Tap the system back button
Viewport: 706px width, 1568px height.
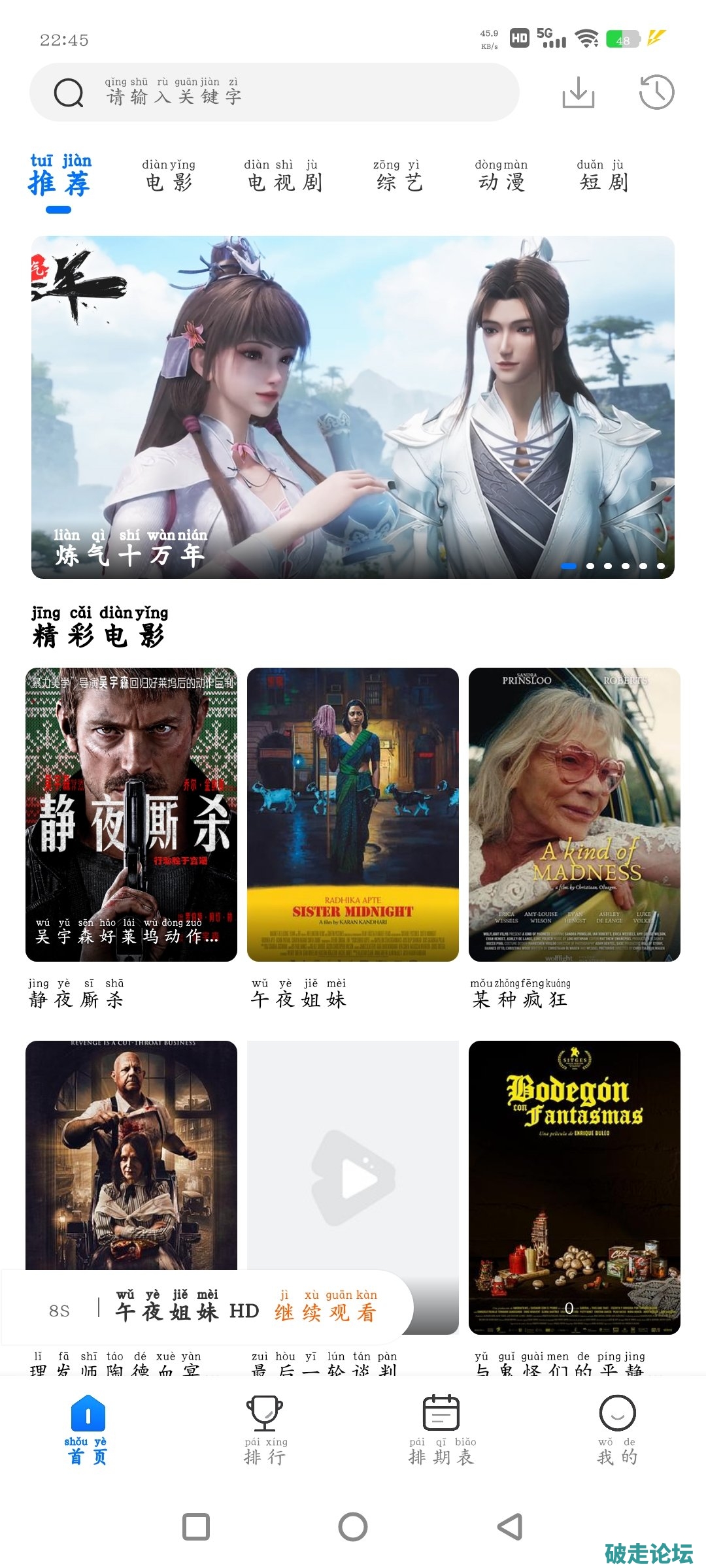click(x=510, y=1527)
